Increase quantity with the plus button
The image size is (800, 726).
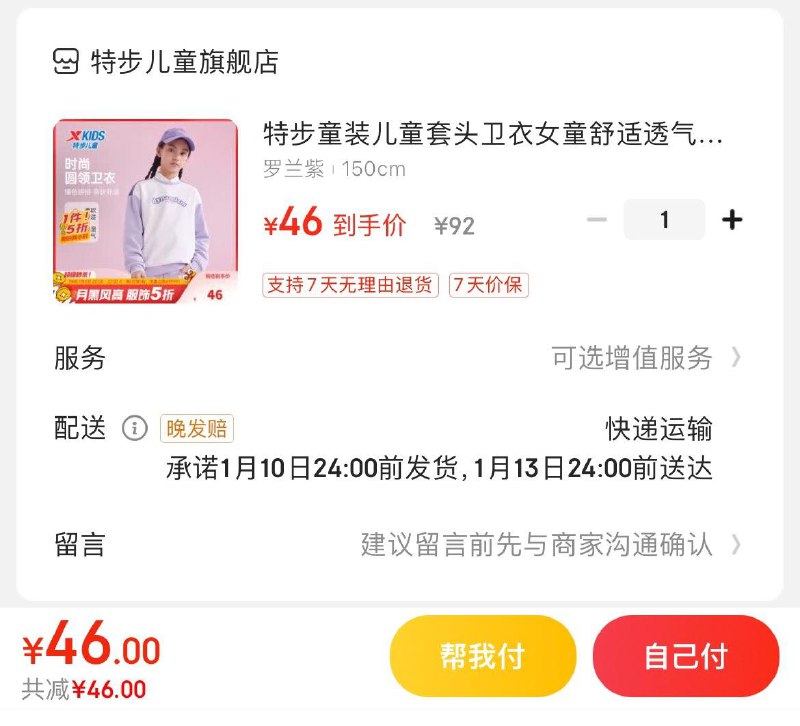(x=732, y=220)
